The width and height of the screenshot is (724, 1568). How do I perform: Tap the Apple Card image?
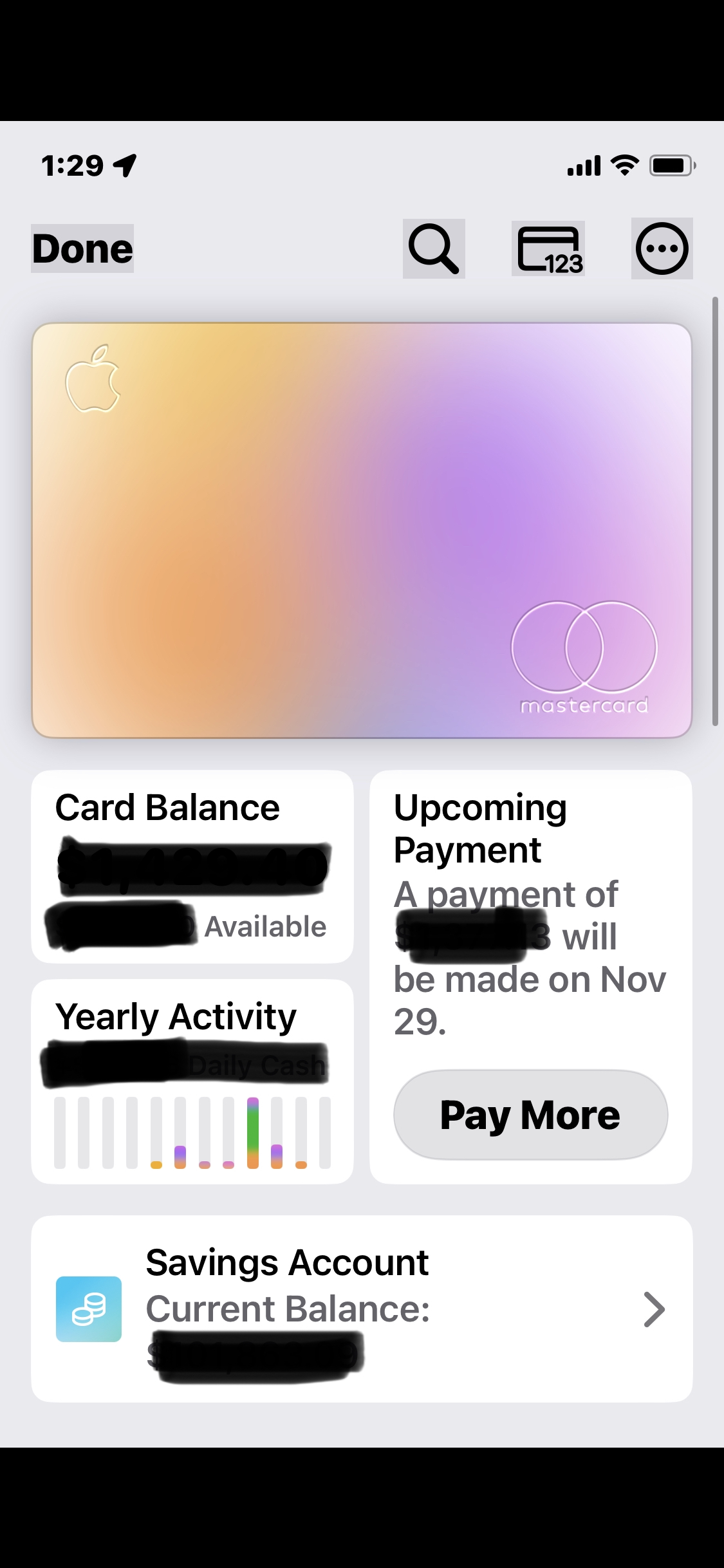point(362,530)
